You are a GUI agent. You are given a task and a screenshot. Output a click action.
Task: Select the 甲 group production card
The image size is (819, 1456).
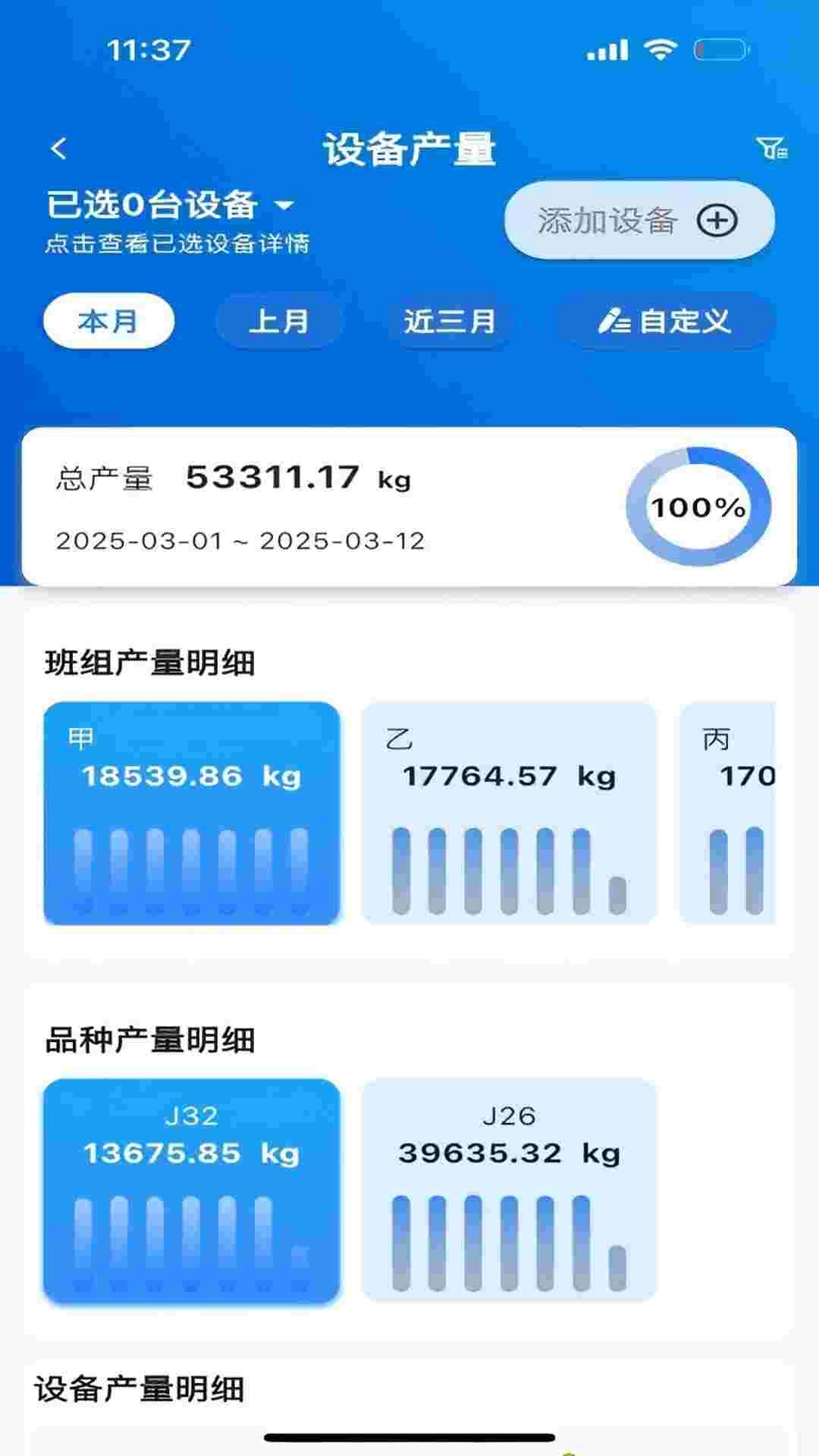pos(192,811)
